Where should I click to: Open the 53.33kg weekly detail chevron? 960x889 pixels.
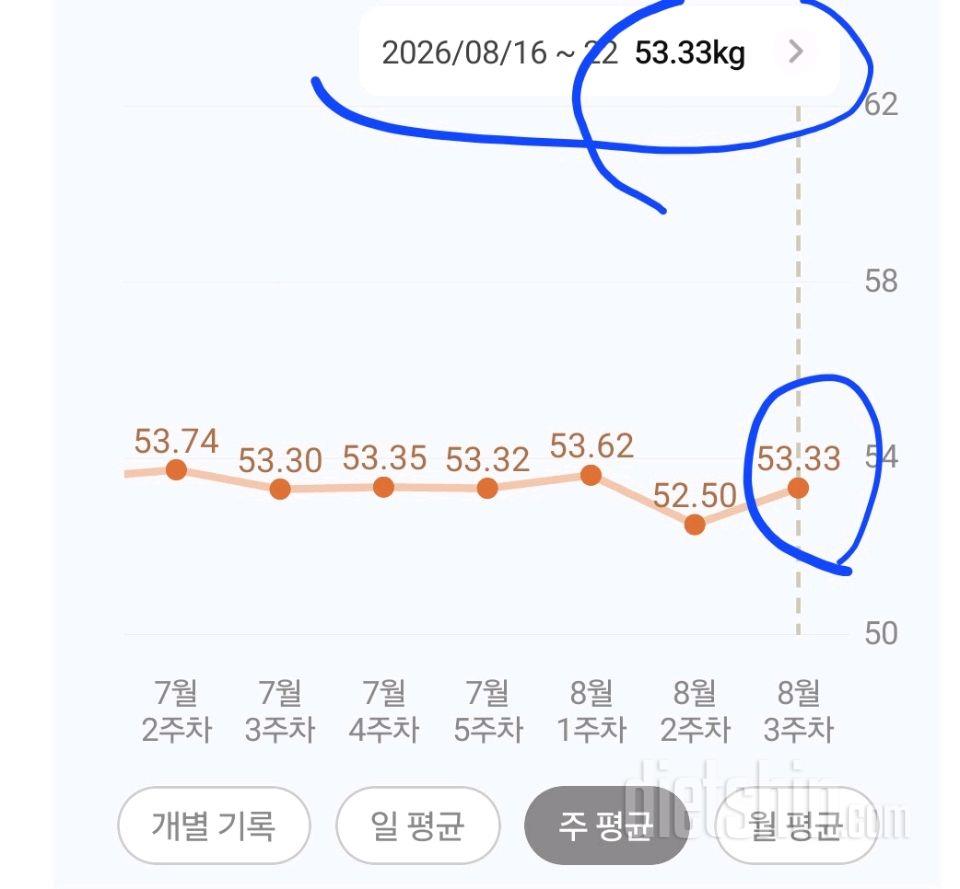tap(795, 52)
